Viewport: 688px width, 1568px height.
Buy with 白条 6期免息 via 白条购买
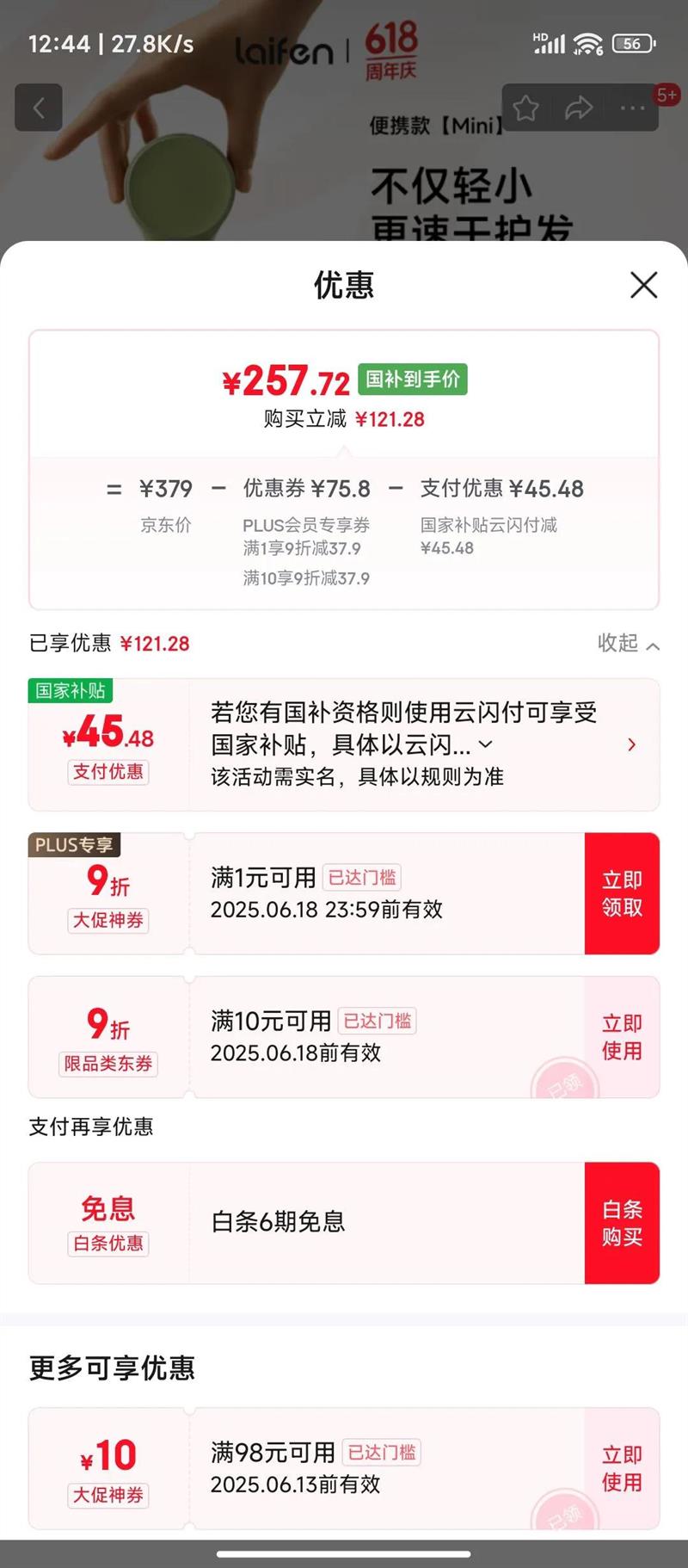coord(622,1223)
